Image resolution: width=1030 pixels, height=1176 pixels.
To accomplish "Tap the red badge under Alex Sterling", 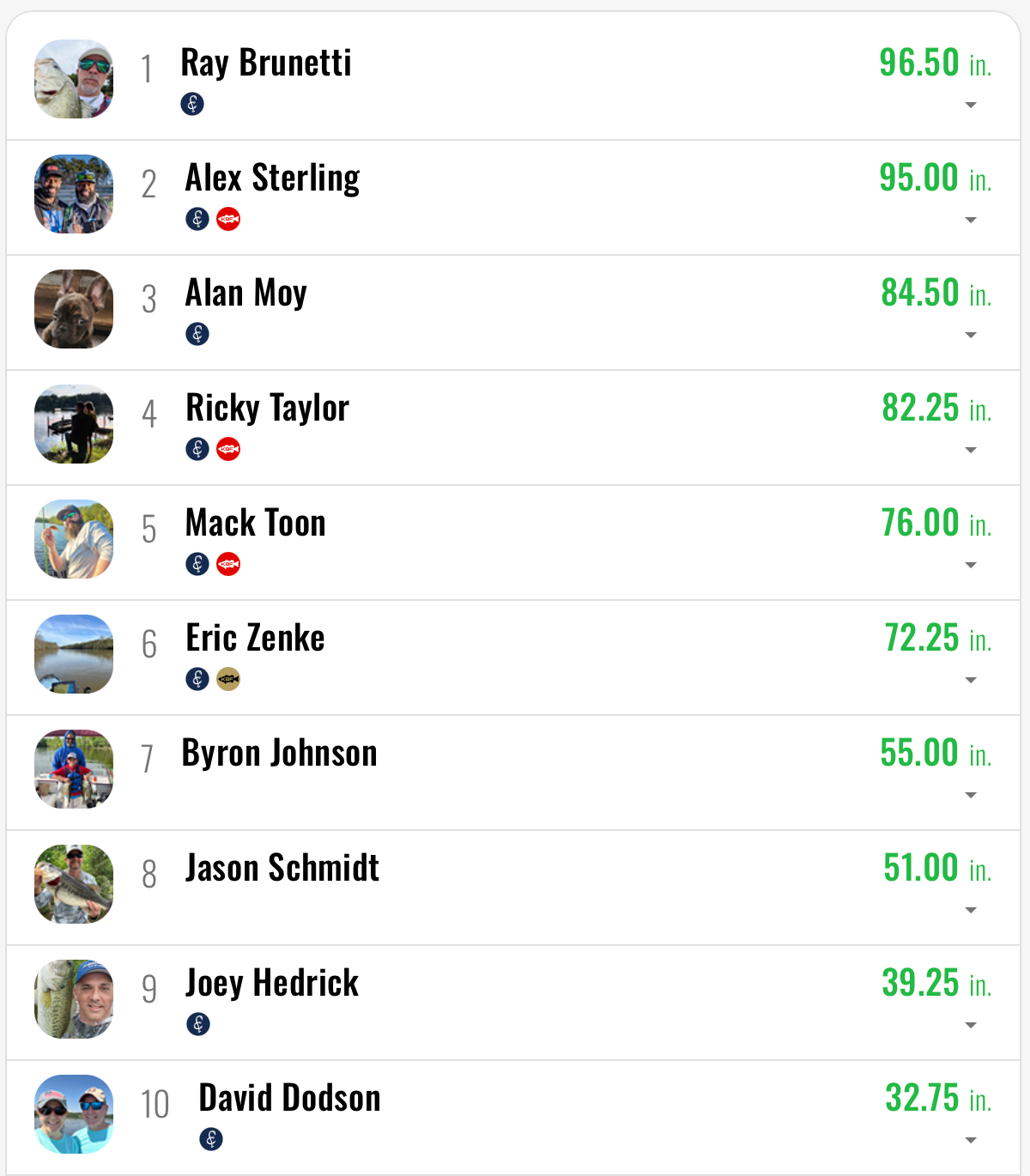I will coord(228,219).
